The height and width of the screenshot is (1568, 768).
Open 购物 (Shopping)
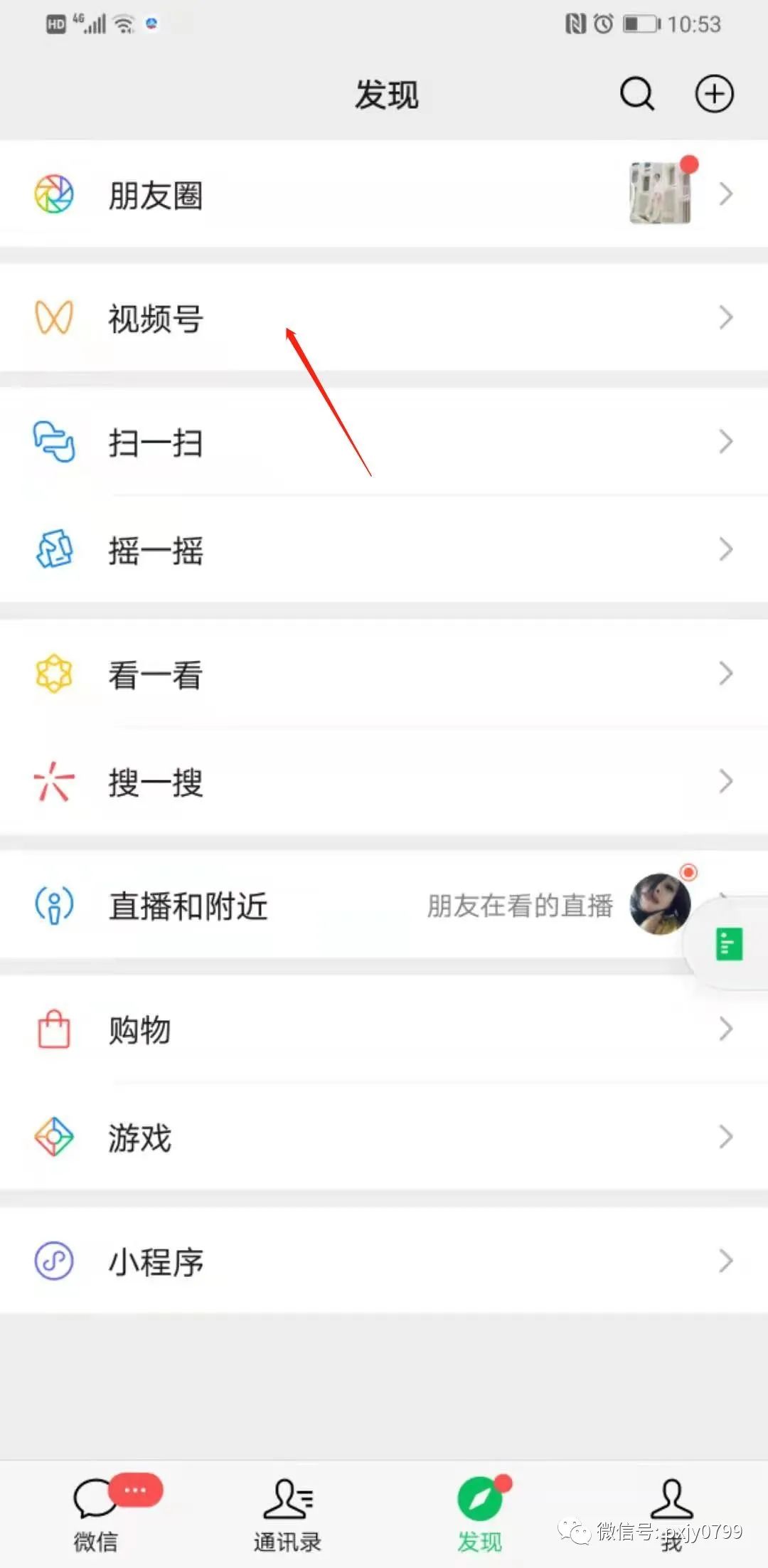[x=384, y=1029]
